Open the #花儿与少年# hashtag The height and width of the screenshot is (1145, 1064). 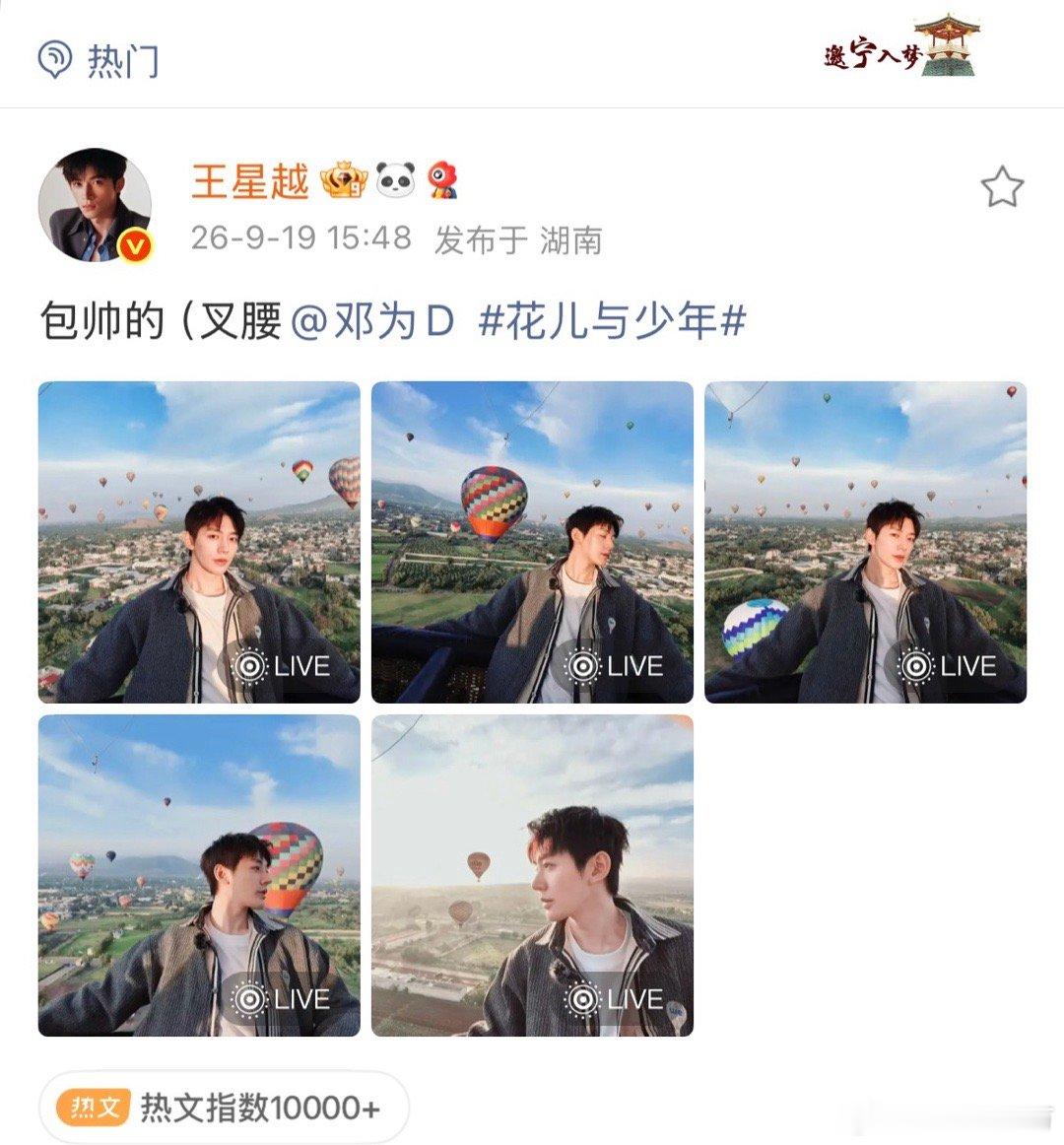[x=612, y=320]
